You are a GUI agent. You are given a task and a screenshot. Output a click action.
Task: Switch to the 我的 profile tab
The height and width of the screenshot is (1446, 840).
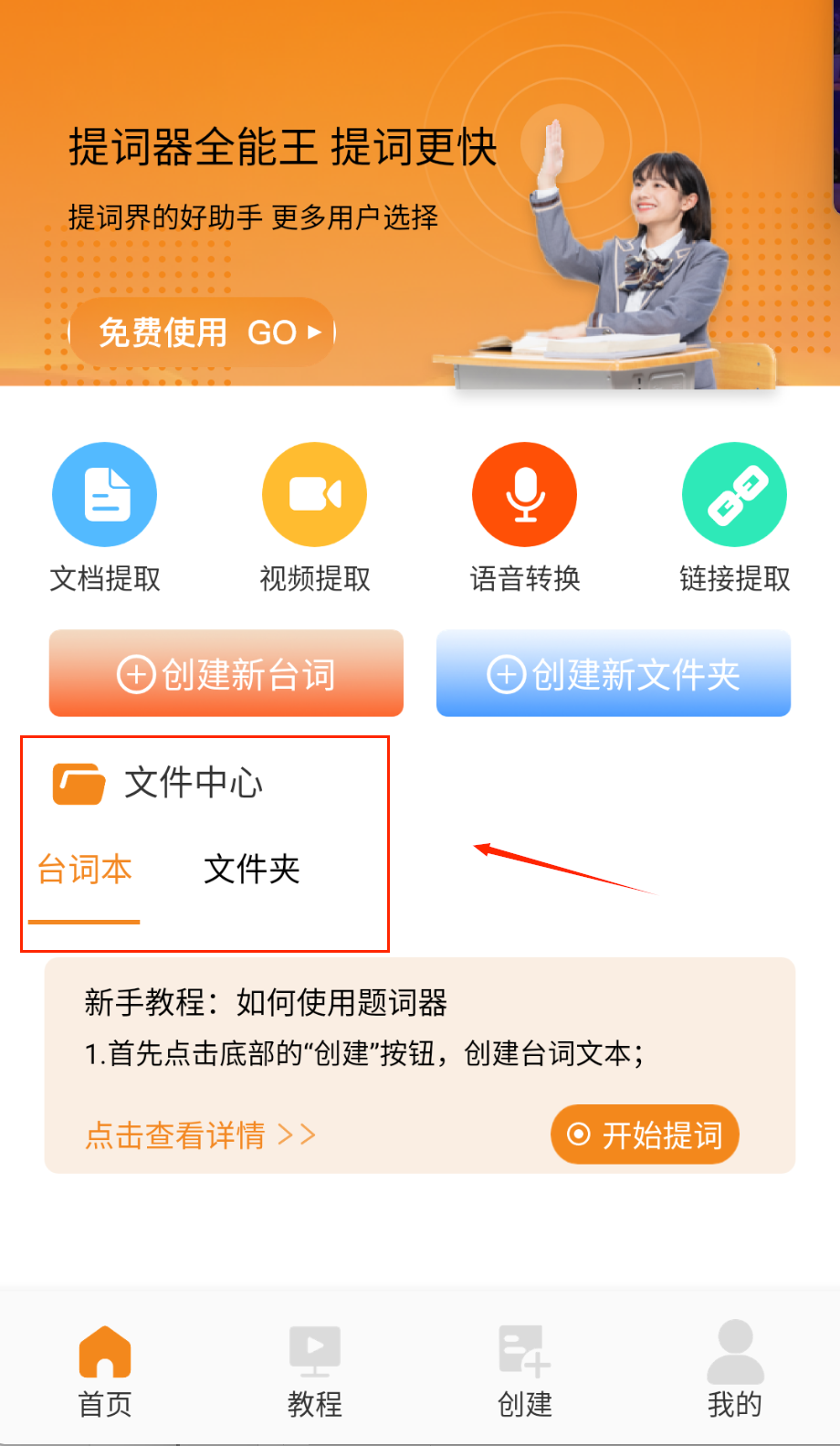(x=734, y=1370)
